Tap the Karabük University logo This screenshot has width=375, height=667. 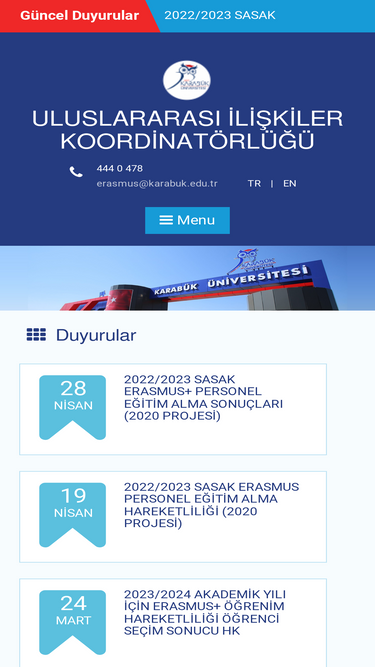(187, 80)
